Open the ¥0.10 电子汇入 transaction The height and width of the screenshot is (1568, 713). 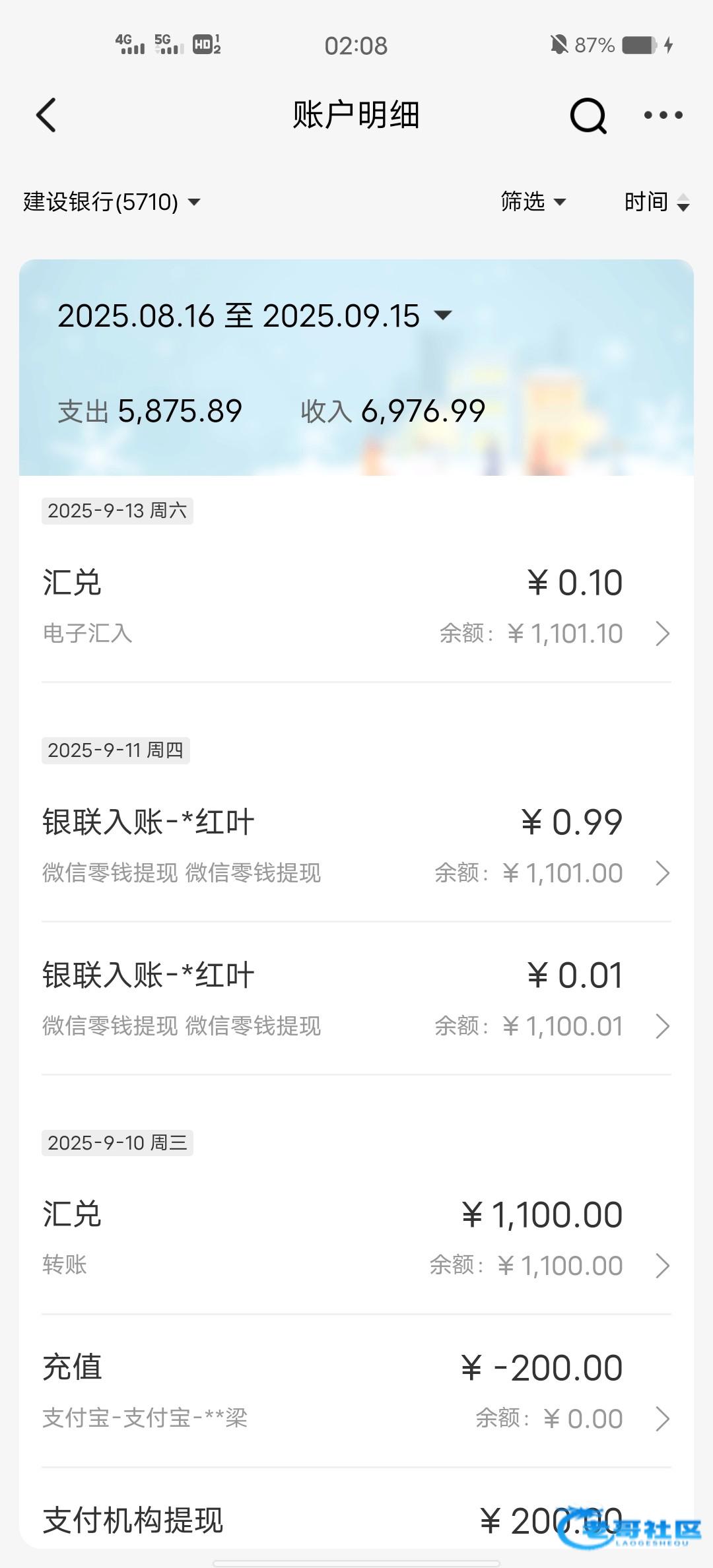pyautogui.click(x=356, y=607)
